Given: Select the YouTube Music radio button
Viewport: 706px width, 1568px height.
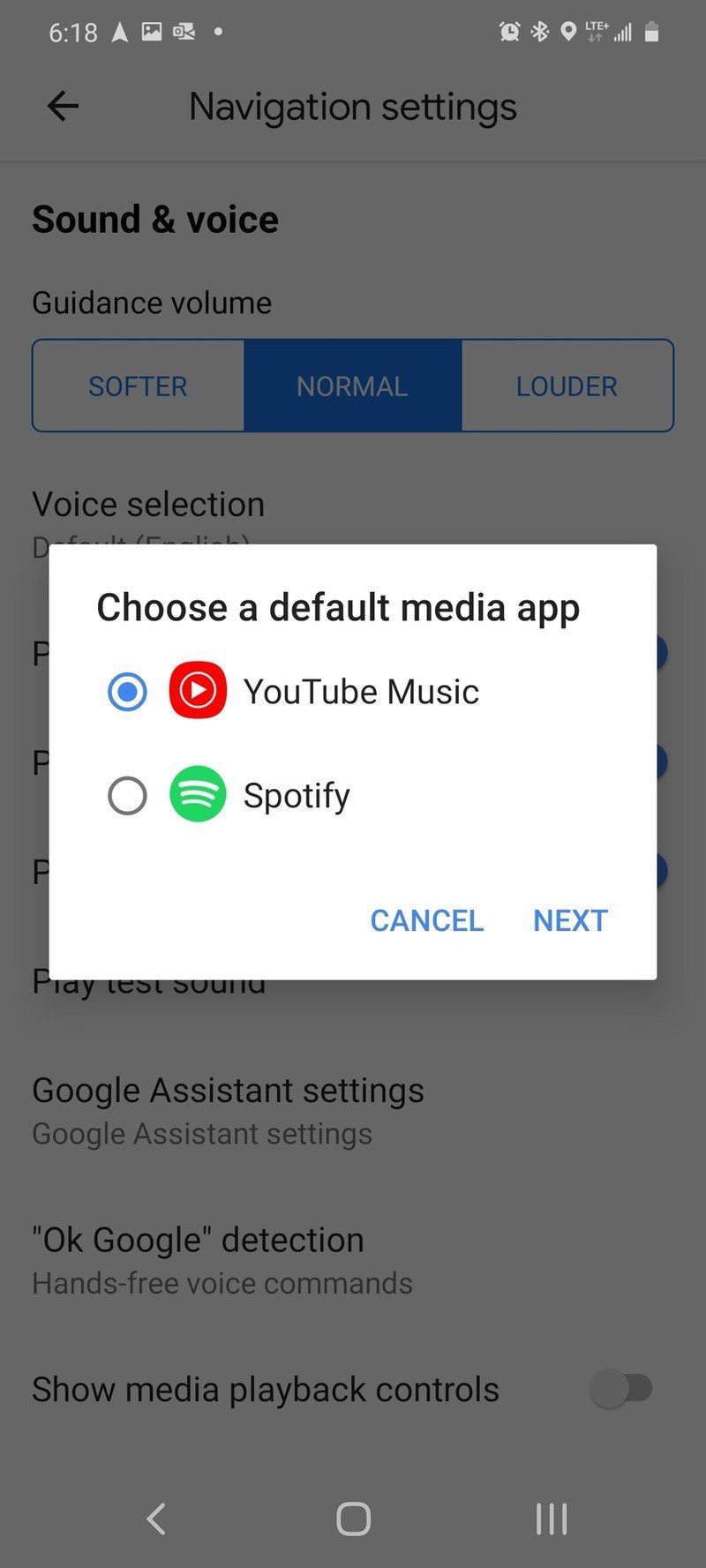Looking at the screenshot, I should pos(126,691).
